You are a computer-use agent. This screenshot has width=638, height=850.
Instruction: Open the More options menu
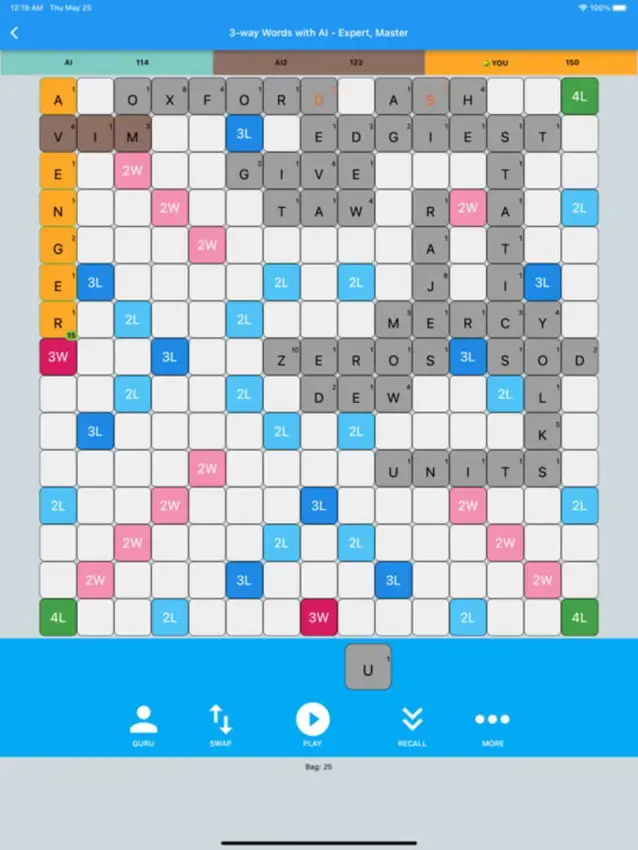click(x=492, y=724)
